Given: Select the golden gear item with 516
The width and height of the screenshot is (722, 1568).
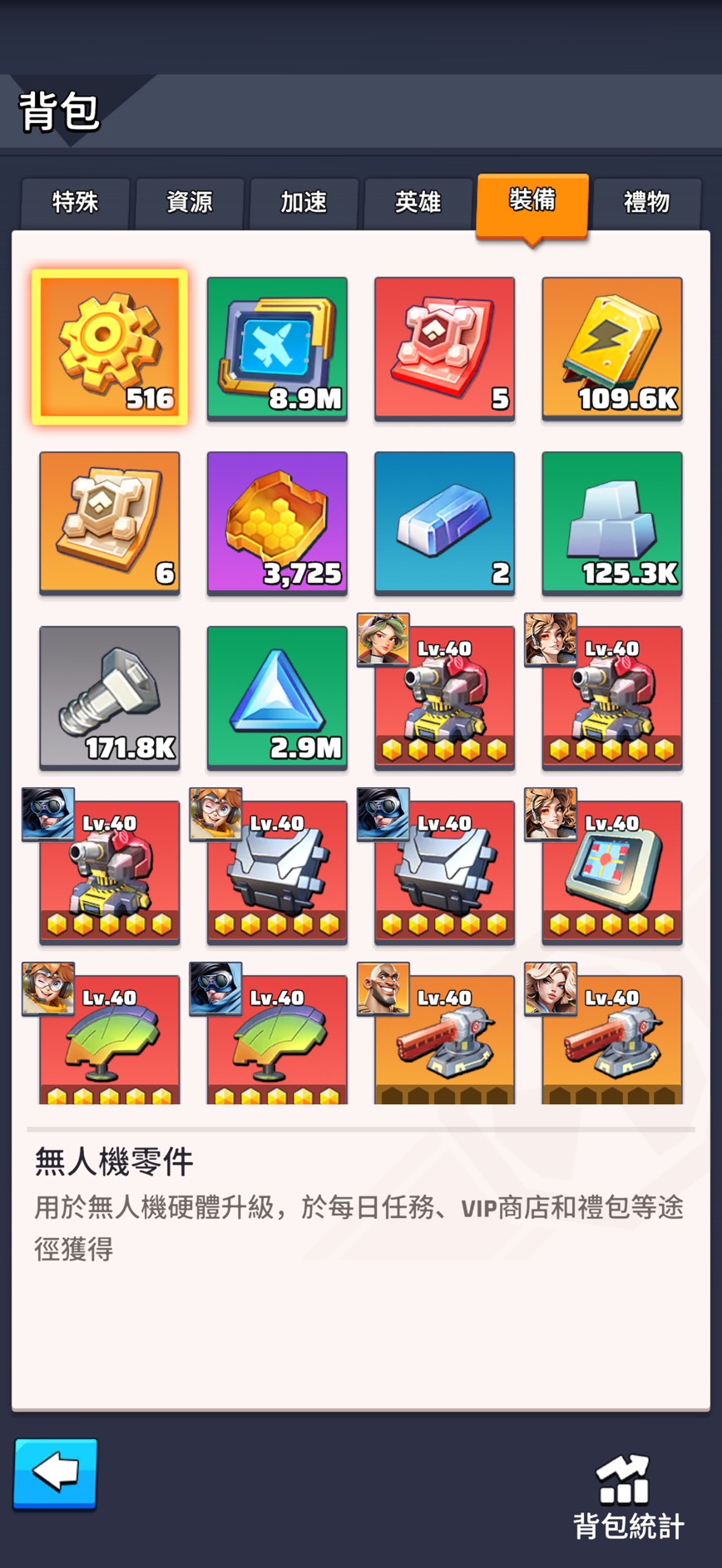Looking at the screenshot, I should pos(110,348).
